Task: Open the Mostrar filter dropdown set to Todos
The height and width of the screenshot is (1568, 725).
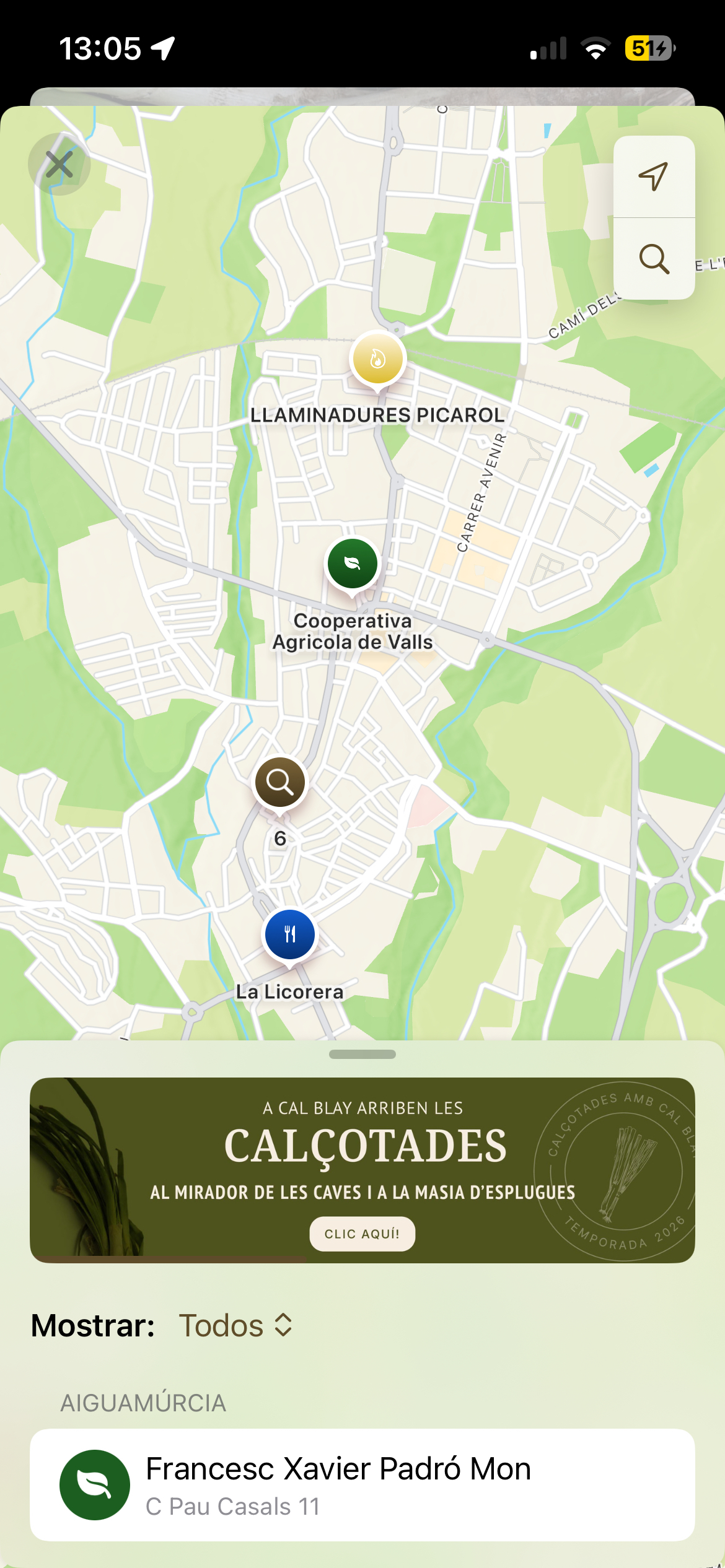Action: coord(235,1326)
